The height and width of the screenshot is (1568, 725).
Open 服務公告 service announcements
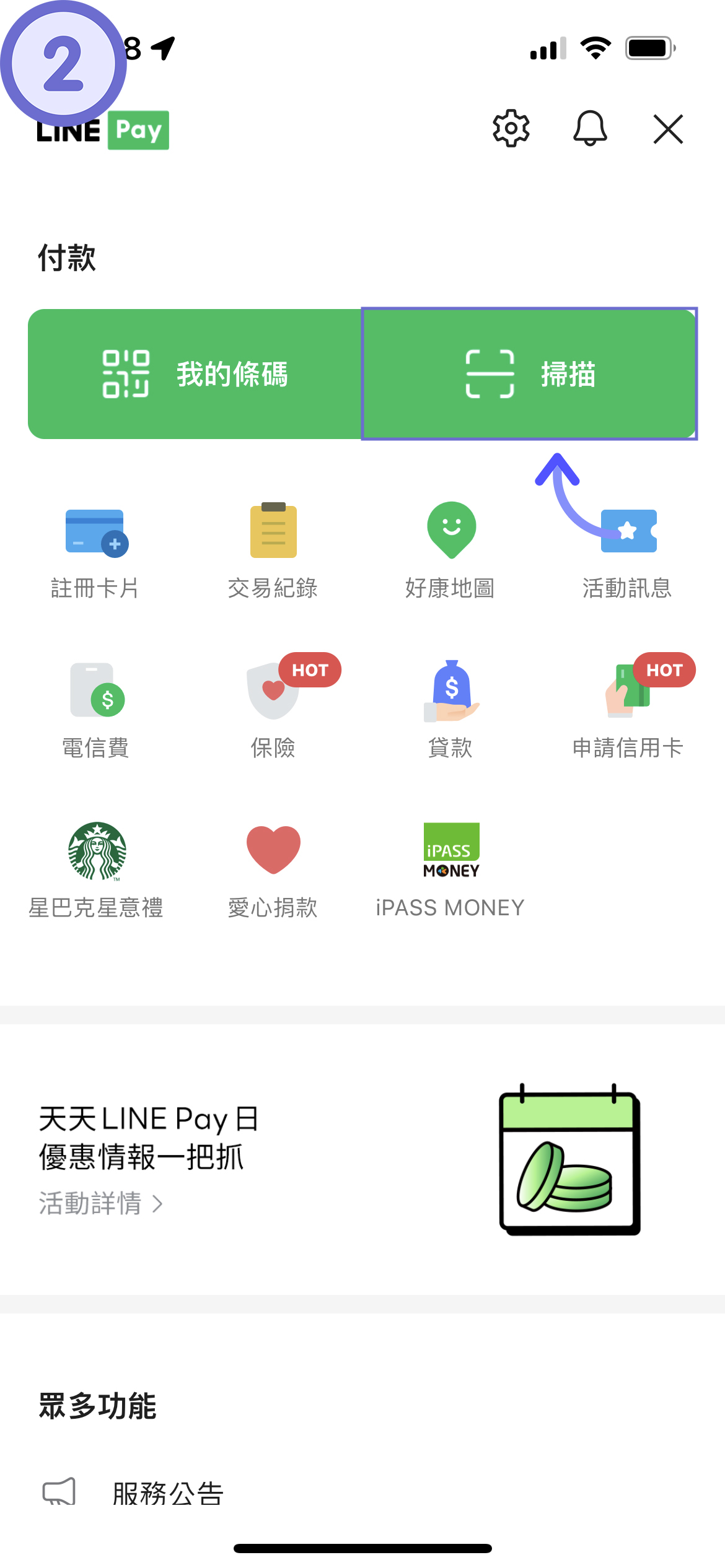pos(167,1491)
